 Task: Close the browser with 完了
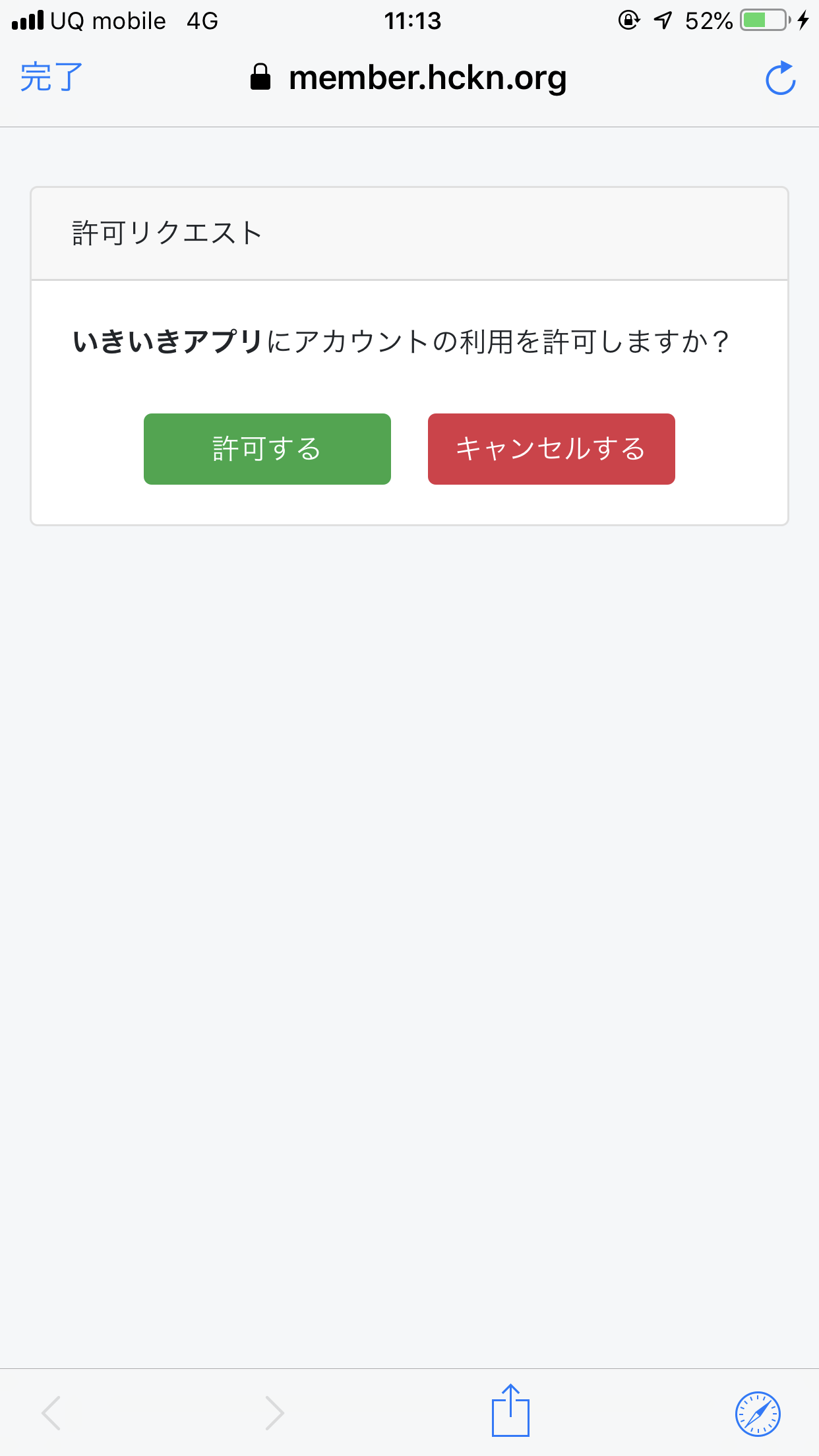[x=51, y=78]
